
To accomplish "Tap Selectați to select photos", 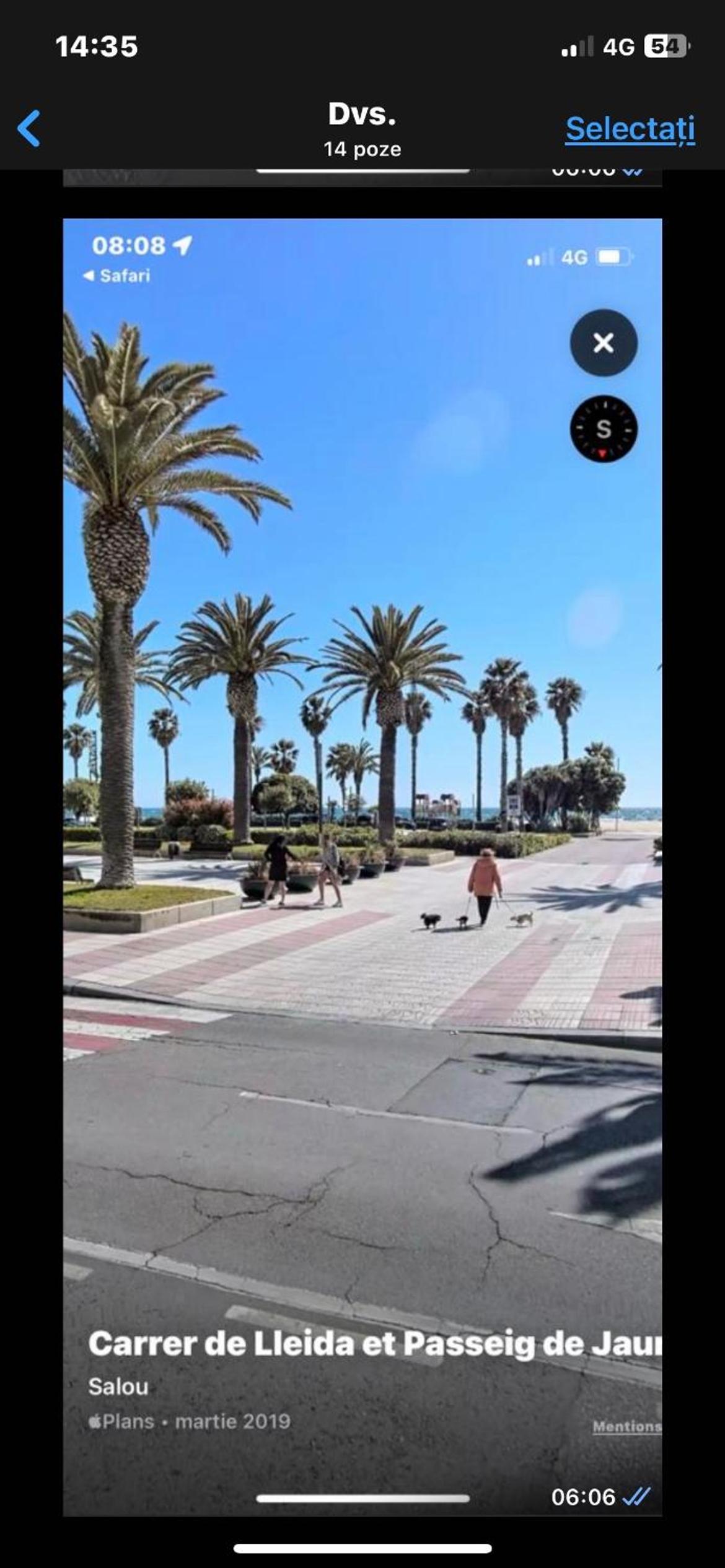I will (630, 129).
